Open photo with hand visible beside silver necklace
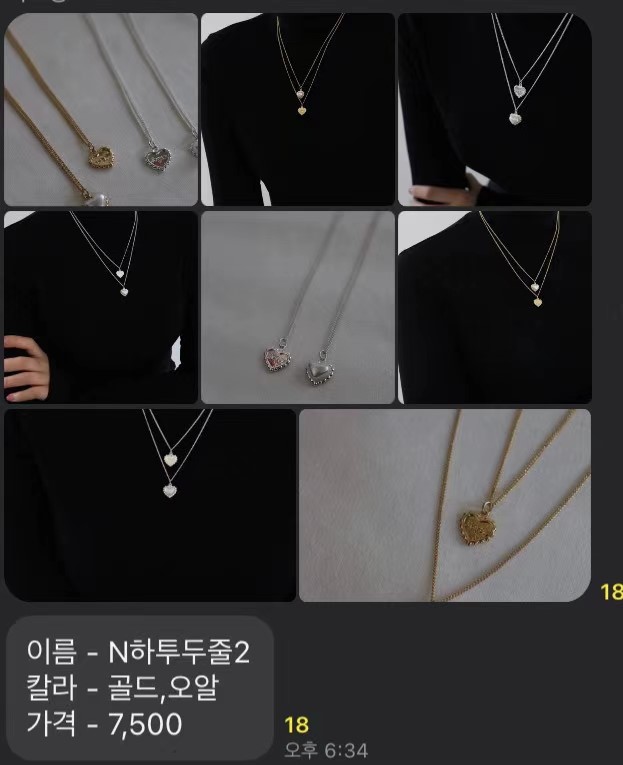Screen dimensions: 623x765 [x=101, y=307]
